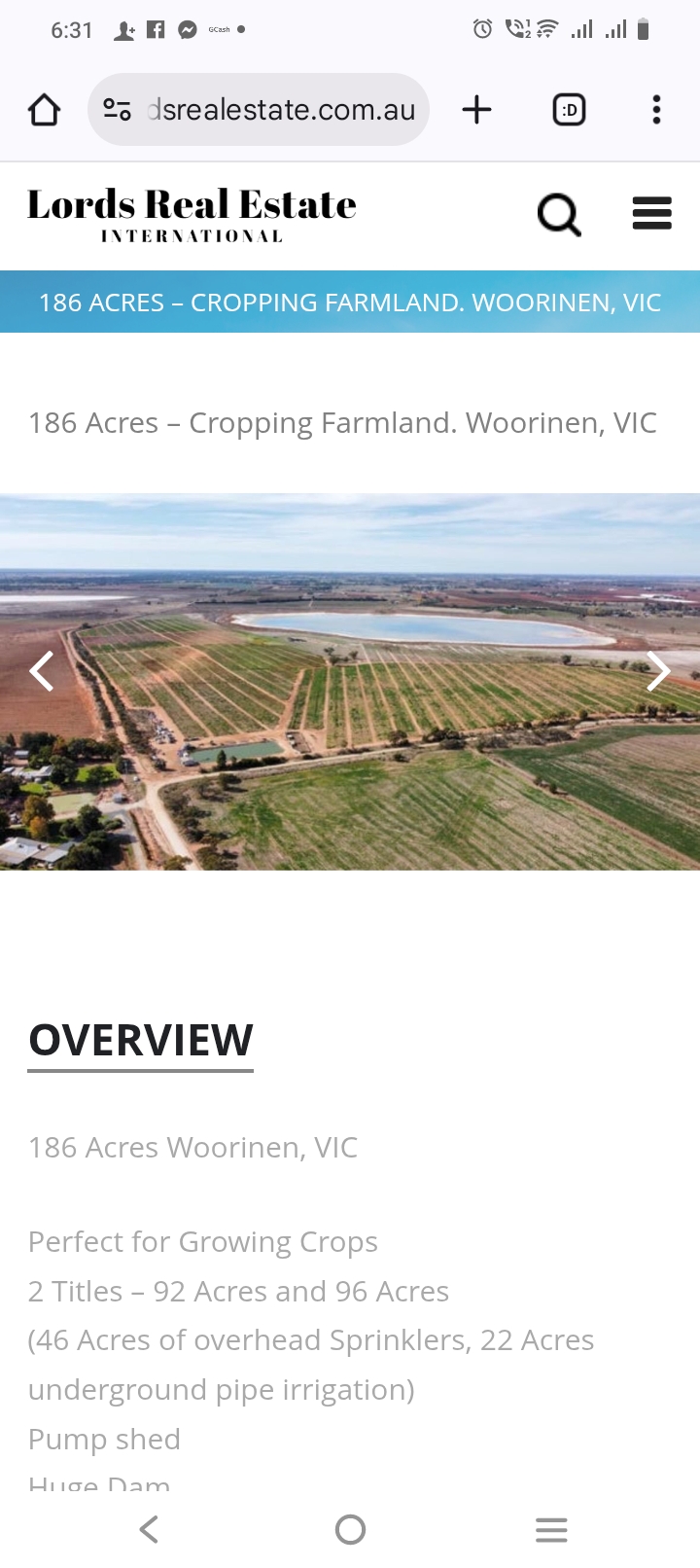Open the hamburger navigation menu
This screenshot has width=700, height=1568.
tap(651, 213)
